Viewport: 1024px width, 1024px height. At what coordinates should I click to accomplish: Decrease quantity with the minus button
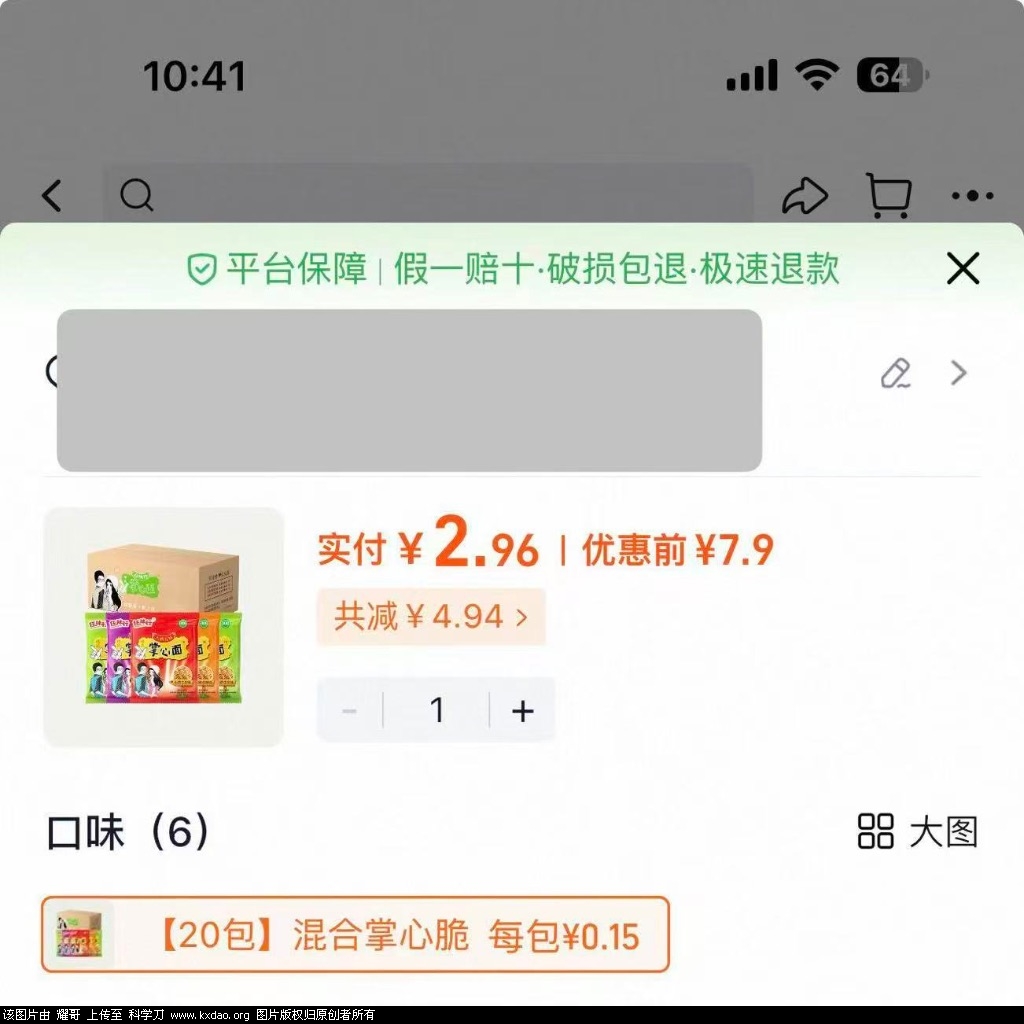pos(350,711)
